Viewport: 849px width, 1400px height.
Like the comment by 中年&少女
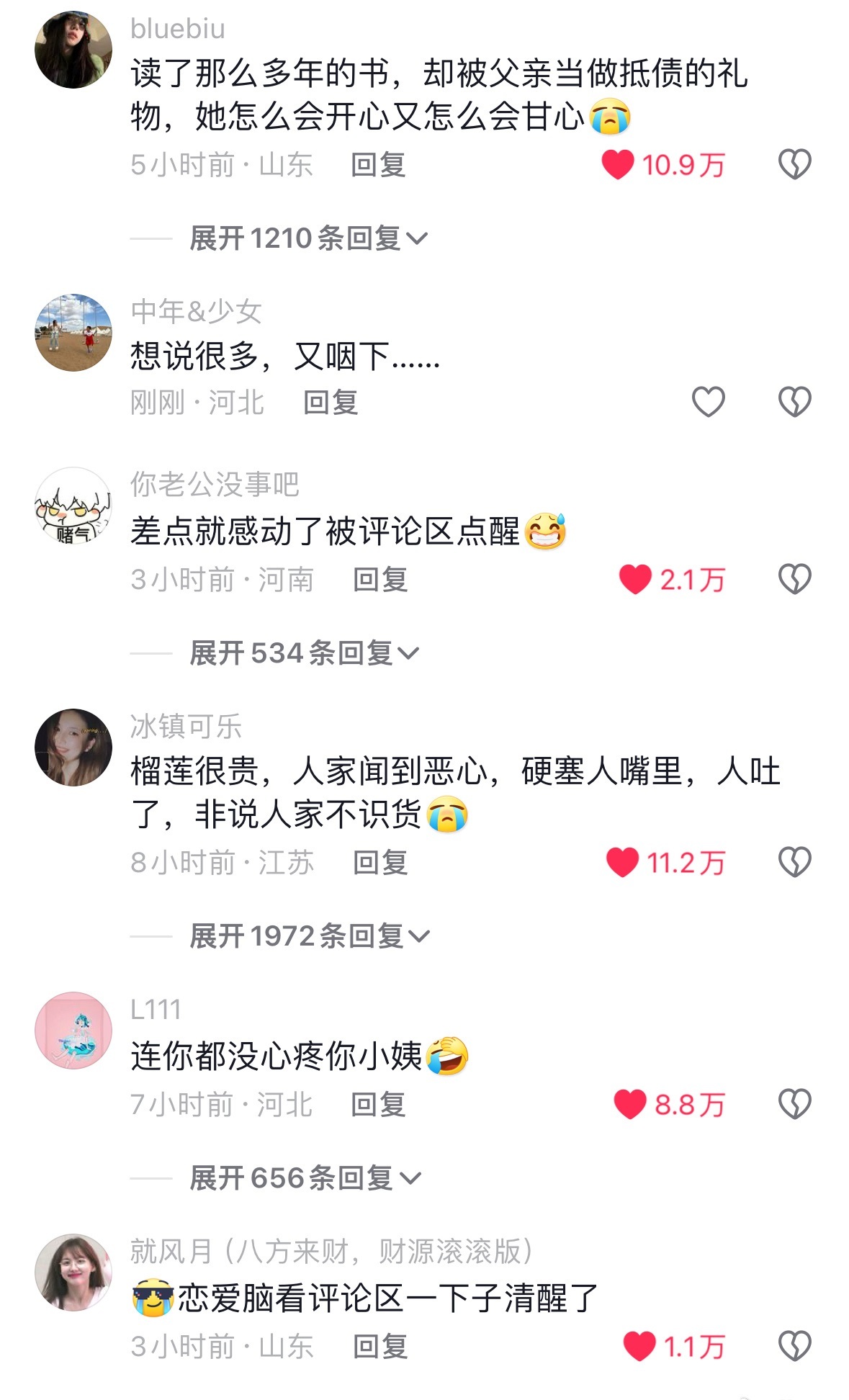708,402
